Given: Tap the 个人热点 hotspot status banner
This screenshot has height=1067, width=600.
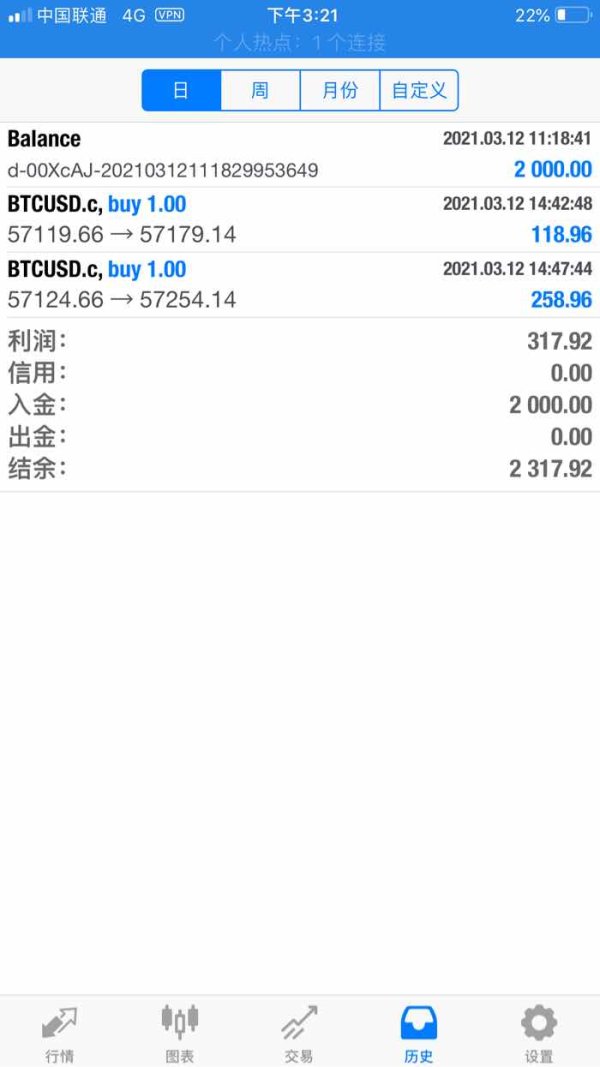Looking at the screenshot, I should click(x=300, y=44).
